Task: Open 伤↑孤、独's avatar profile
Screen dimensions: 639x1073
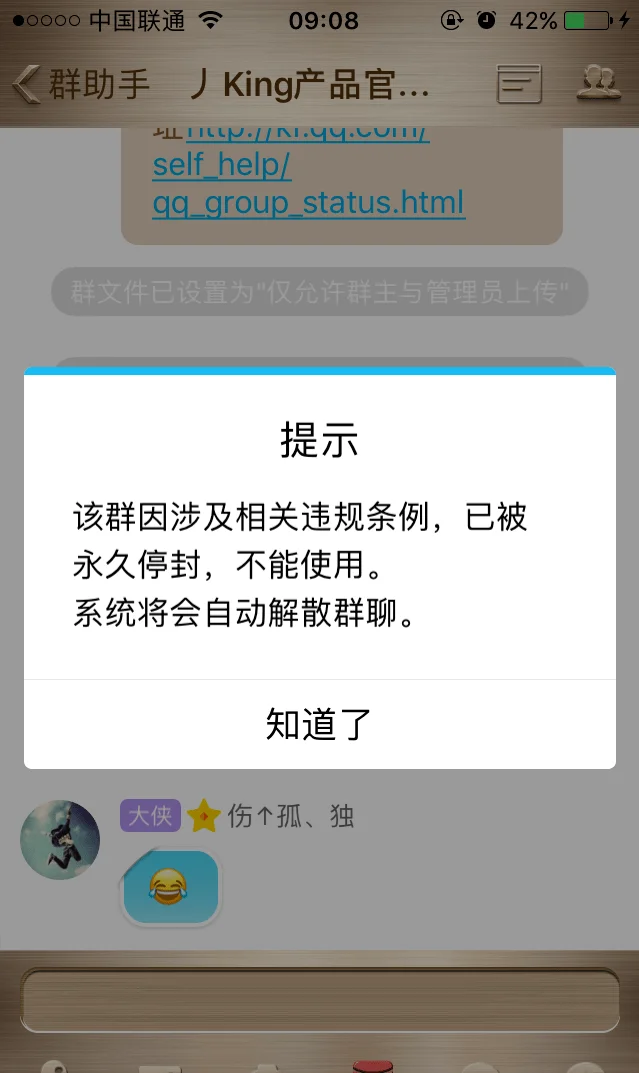Action: coord(60,840)
